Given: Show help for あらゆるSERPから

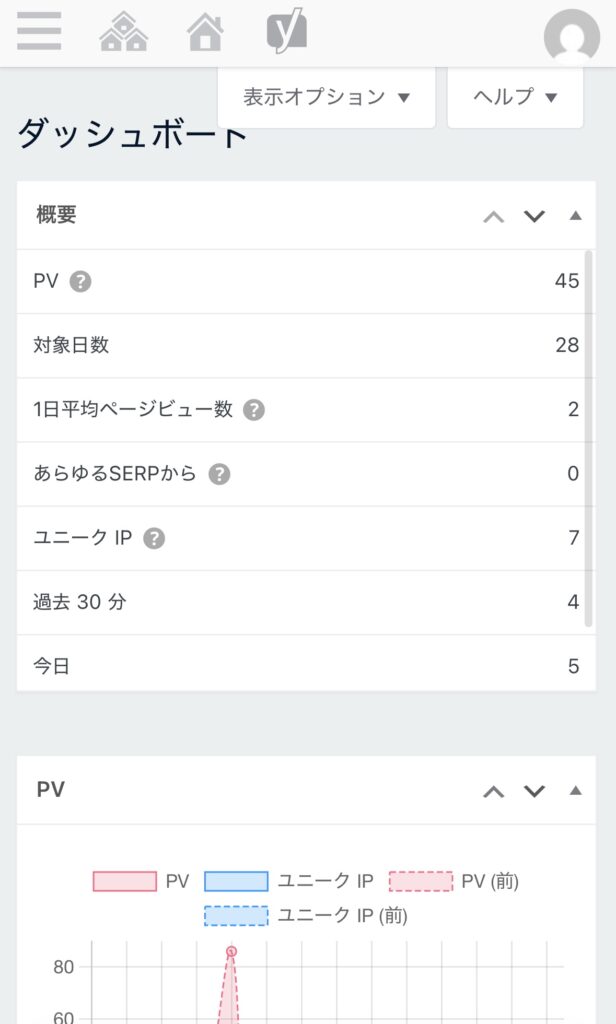Looking at the screenshot, I should [x=219, y=474].
